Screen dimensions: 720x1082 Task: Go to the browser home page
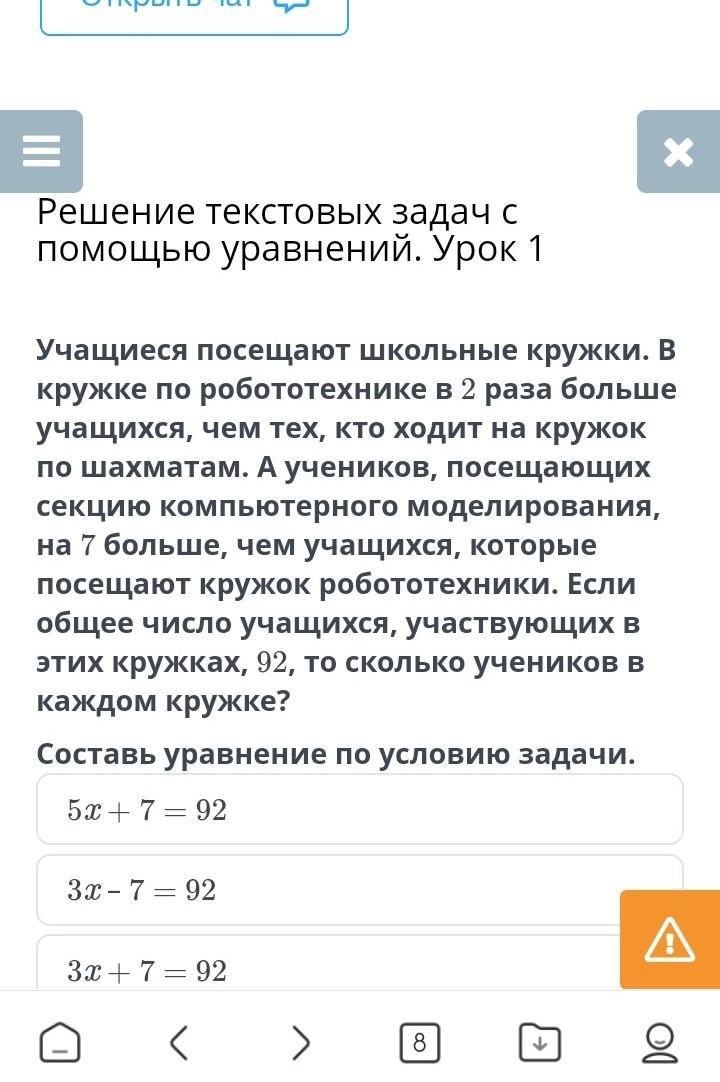pyautogui.click(x=60, y=1042)
